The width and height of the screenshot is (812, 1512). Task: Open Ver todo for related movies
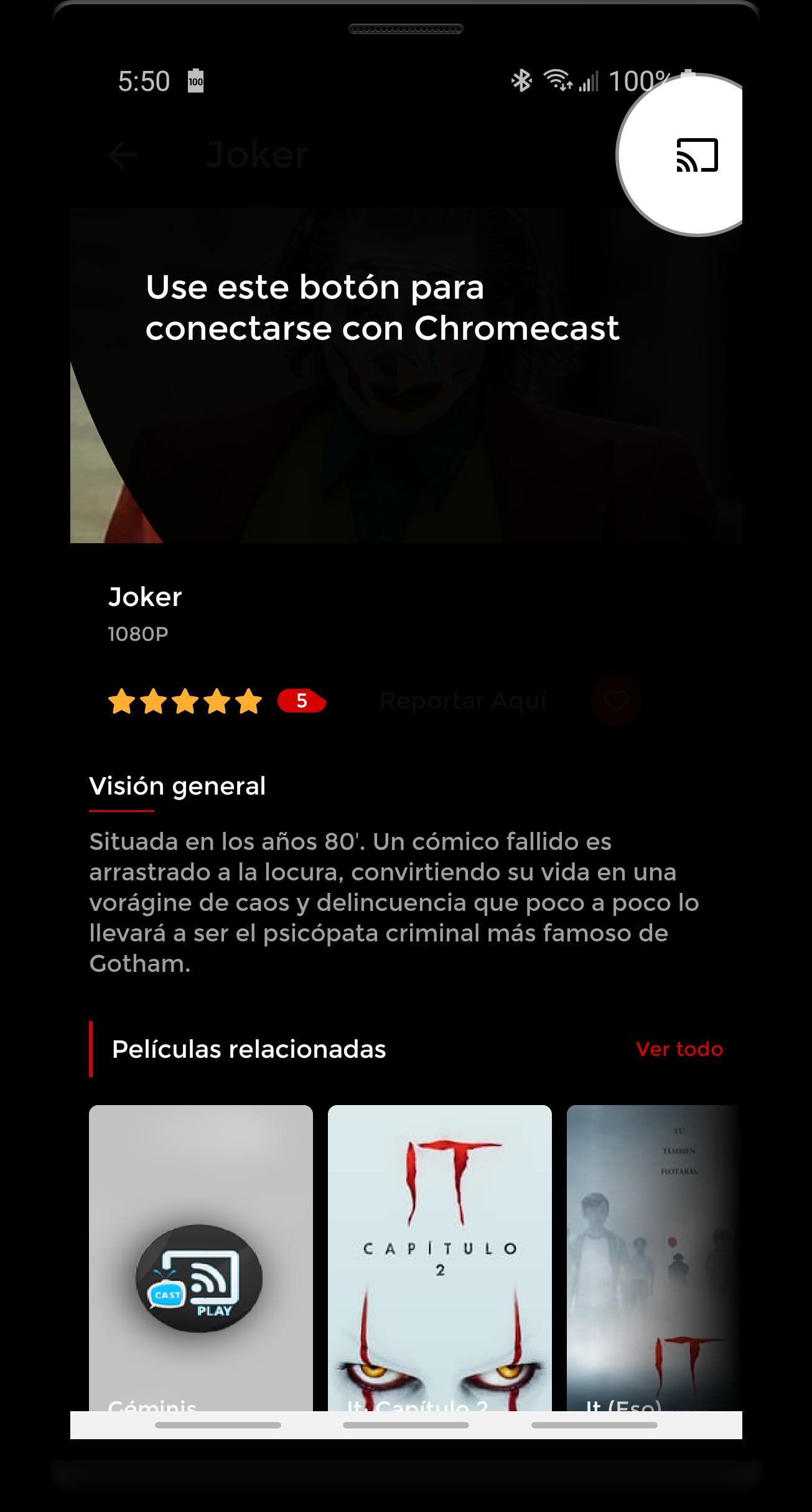coord(679,1049)
